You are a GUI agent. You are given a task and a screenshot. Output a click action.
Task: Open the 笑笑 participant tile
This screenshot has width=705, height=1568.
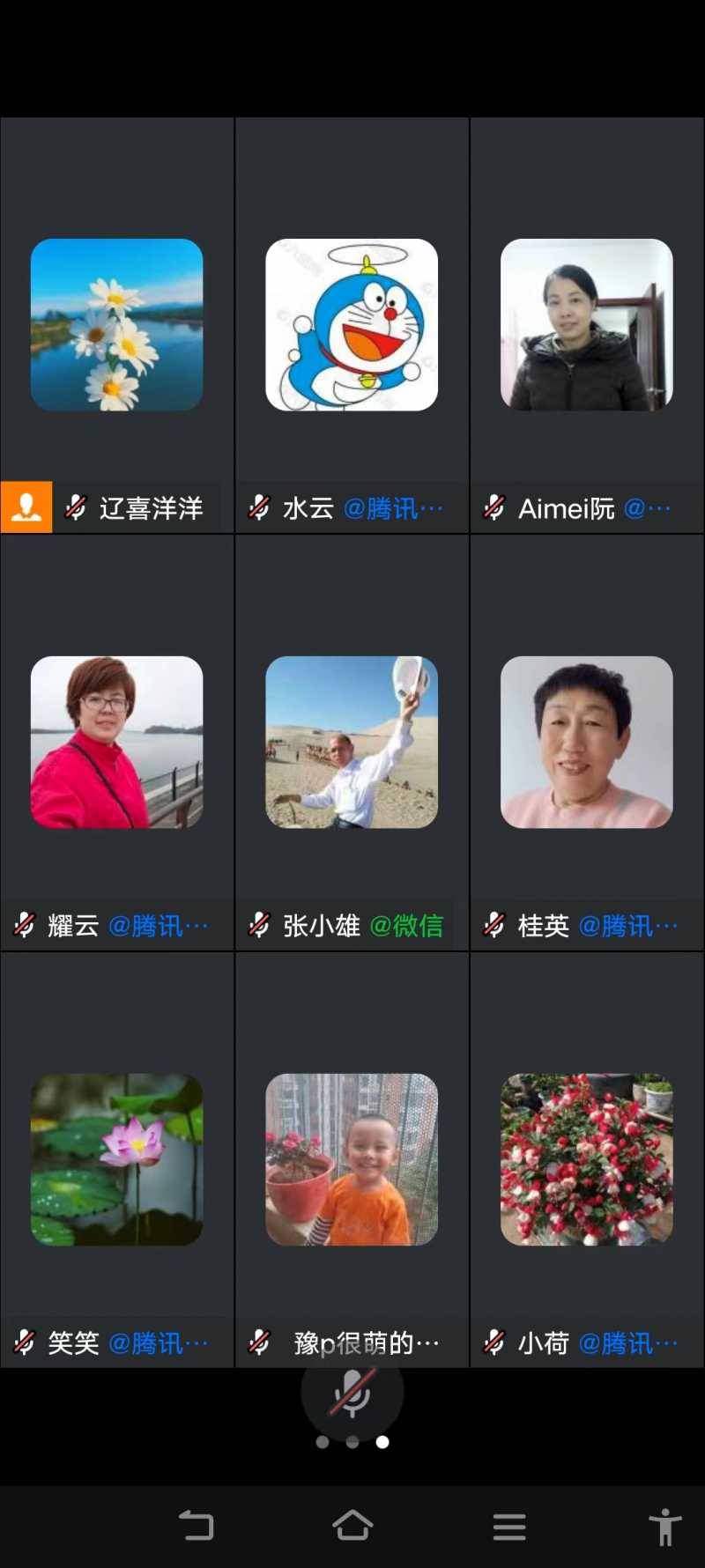117,1159
